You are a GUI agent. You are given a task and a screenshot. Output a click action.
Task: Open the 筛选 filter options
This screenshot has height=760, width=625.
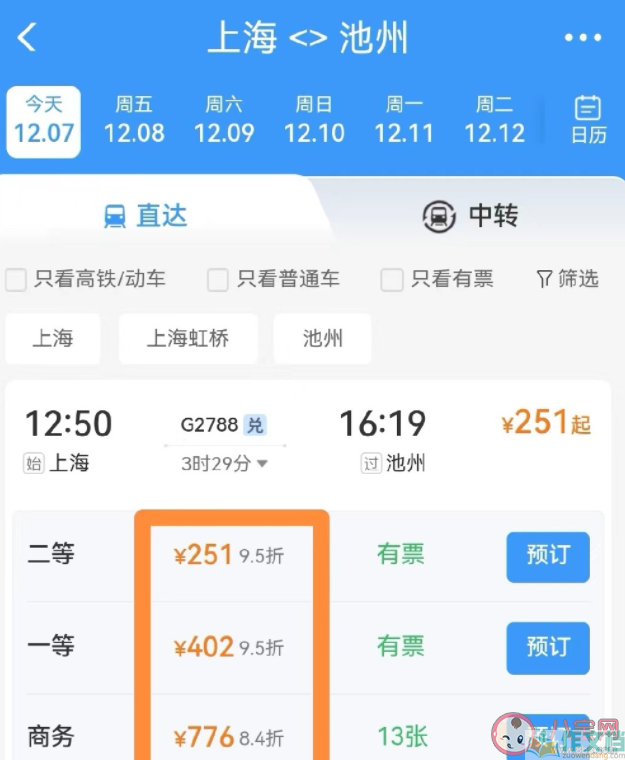[x=567, y=279]
